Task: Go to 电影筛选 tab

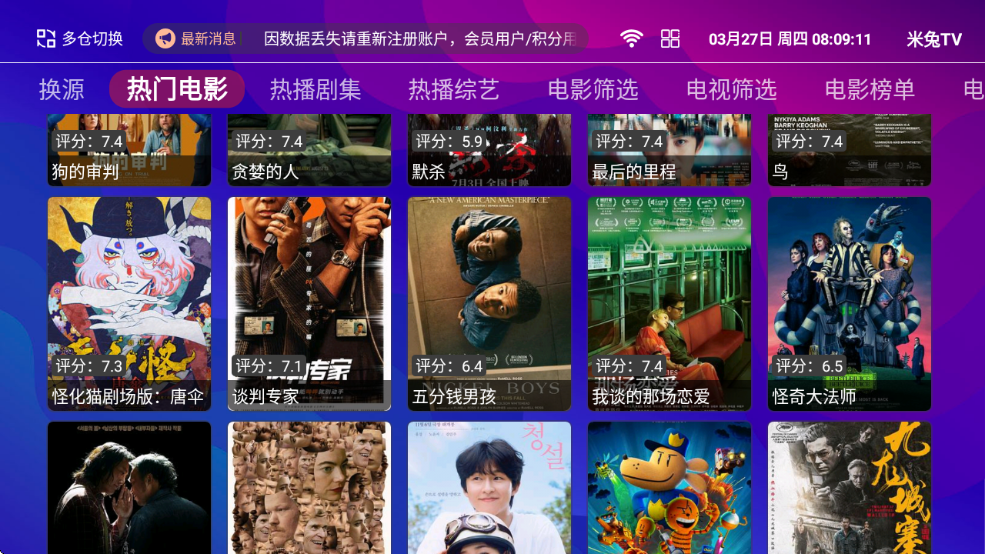Action: (x=592, y=89)
